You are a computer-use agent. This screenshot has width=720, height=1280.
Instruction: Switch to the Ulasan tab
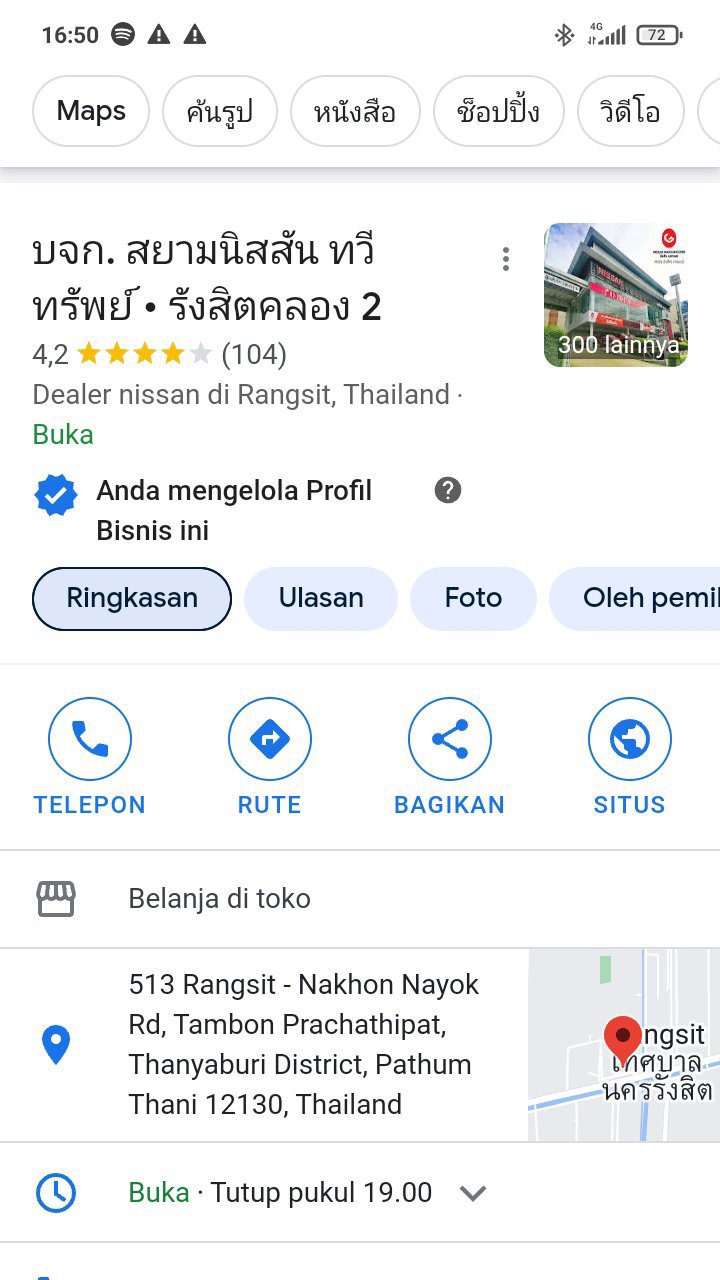click(321, 598)
